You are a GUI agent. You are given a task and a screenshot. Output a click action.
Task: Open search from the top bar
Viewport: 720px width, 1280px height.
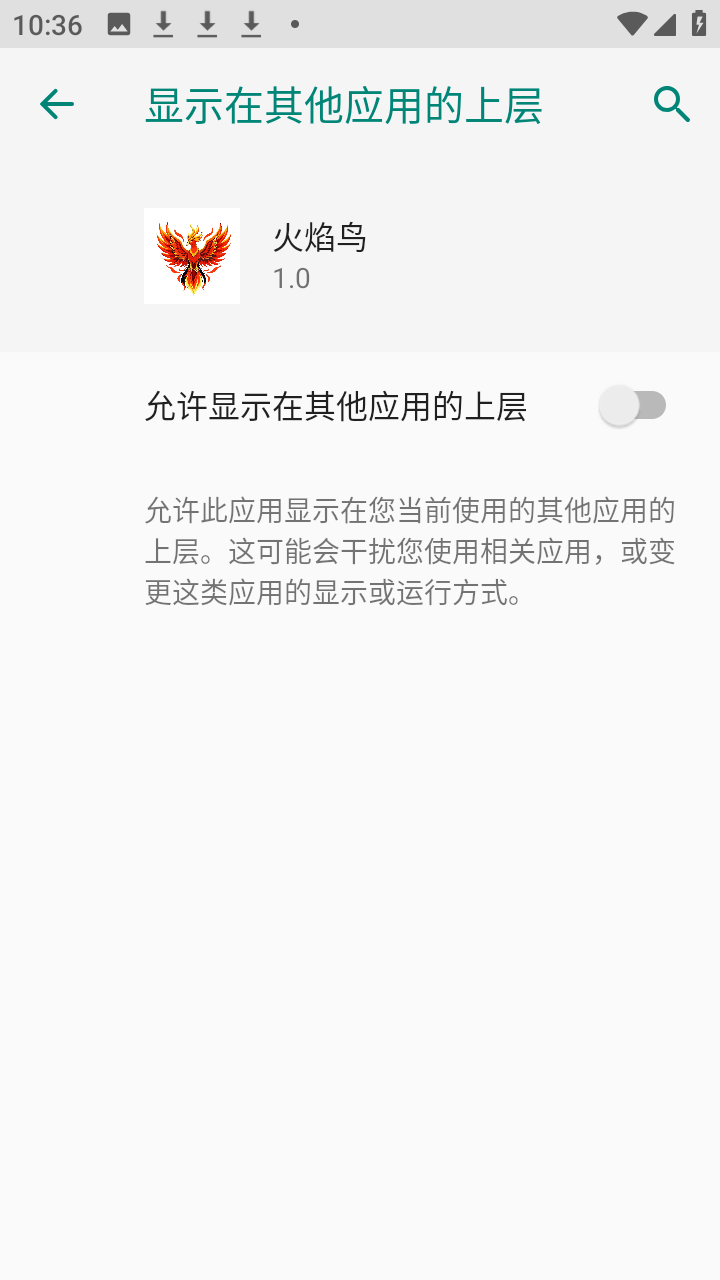[x=671, y=103]
